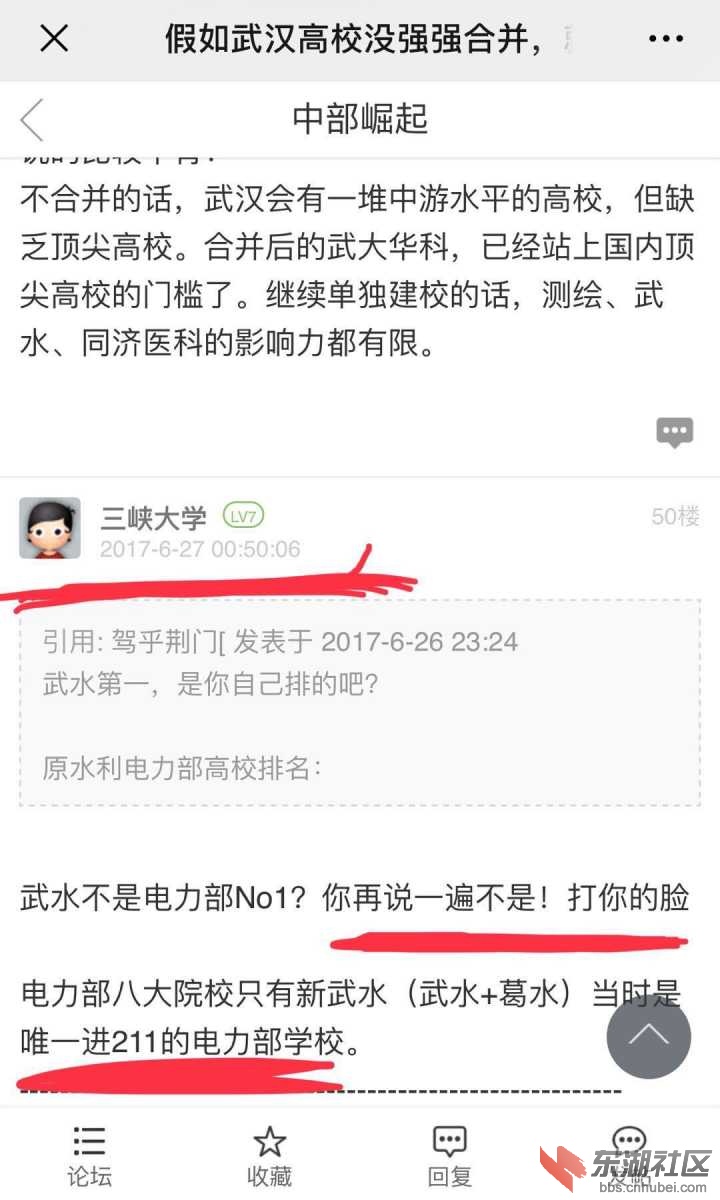Open the last chat-bubble item in bottom bar

point(629,1150)
